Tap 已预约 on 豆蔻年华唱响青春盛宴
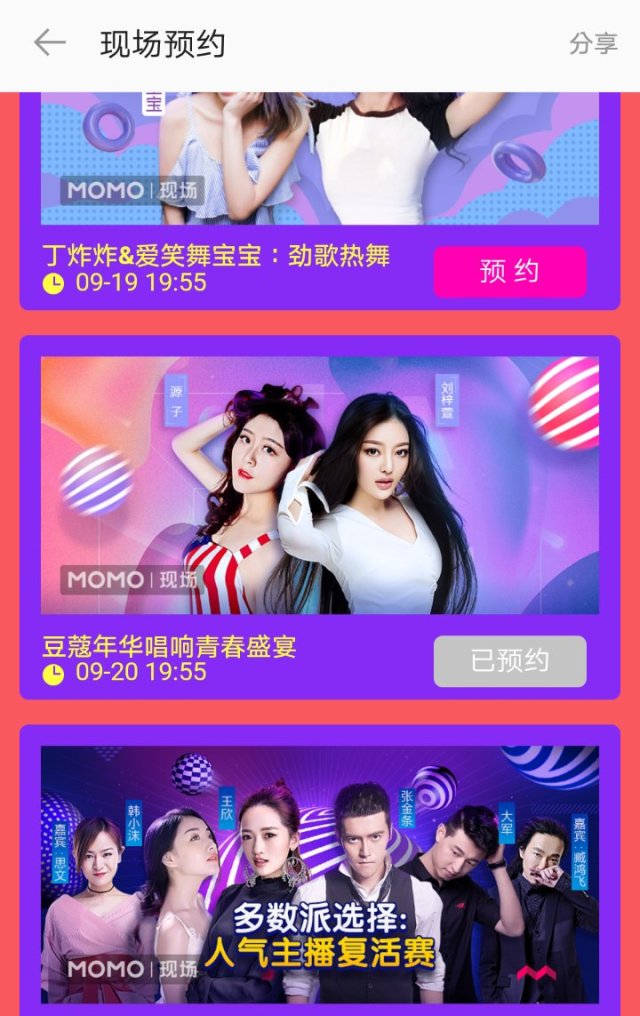This screenshot has width=640, height=1016. 509,661
